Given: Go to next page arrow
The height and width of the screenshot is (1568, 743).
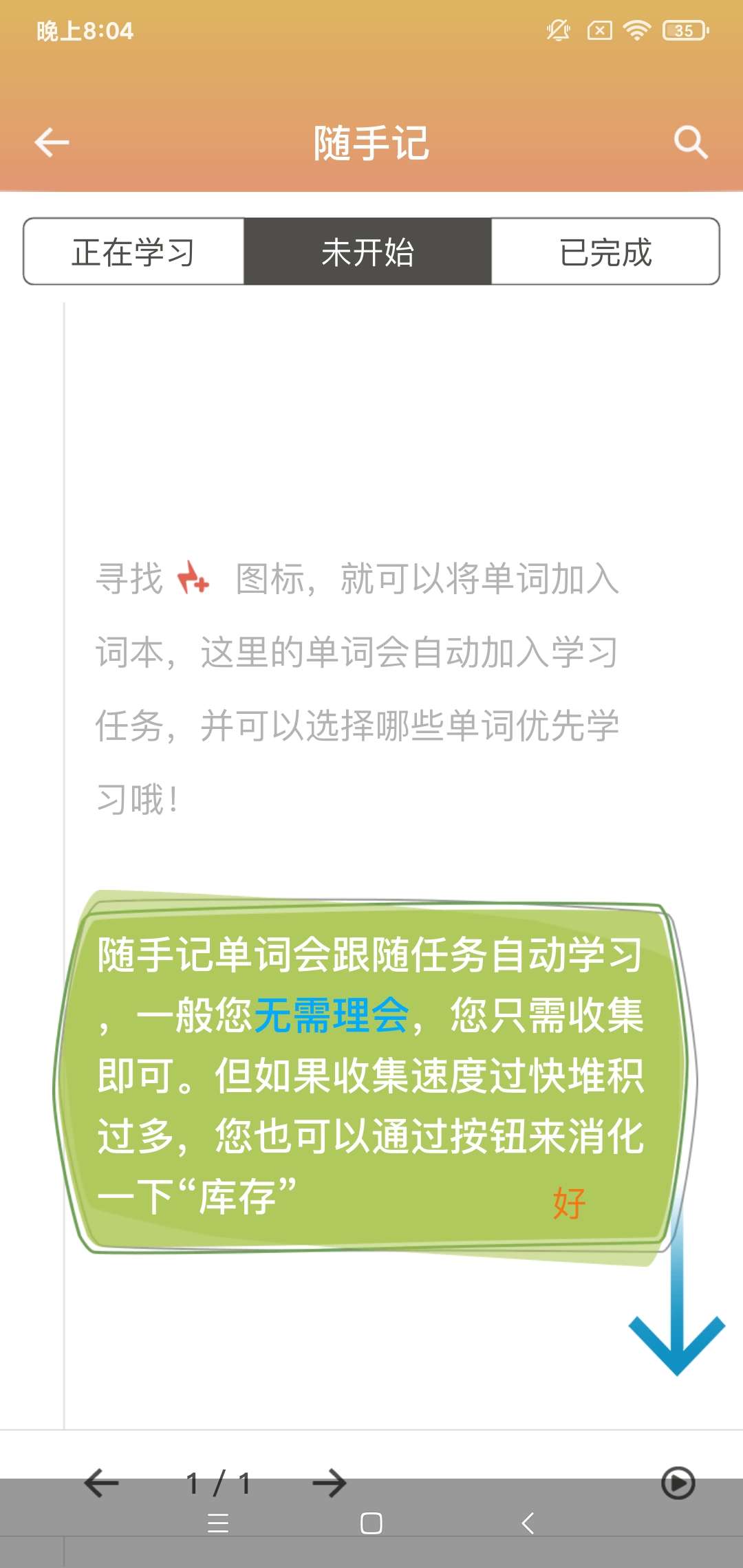Looking at the screenshot, I should point(330,1483).
